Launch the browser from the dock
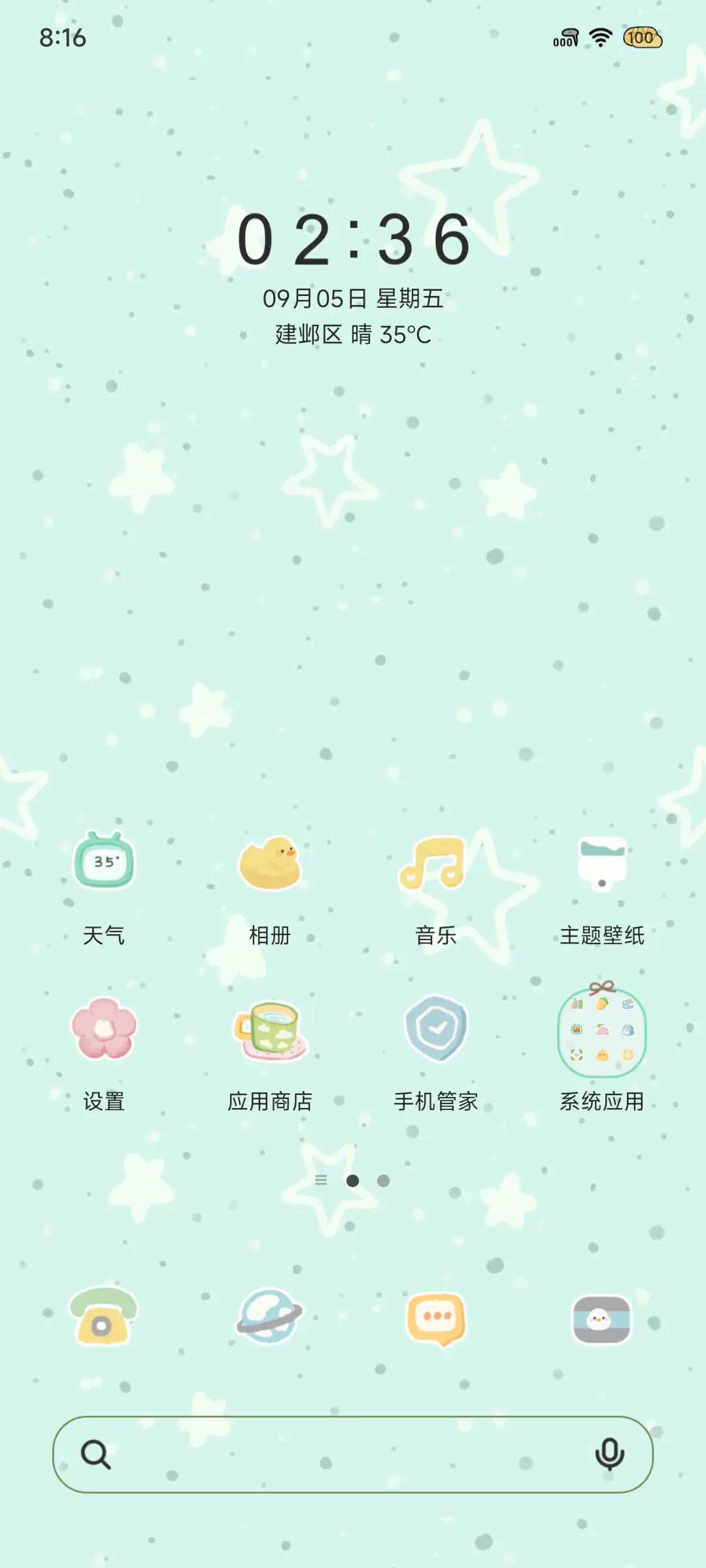Image resolution: width=706 pixels, height=1568 pixels. point(270,1318)
